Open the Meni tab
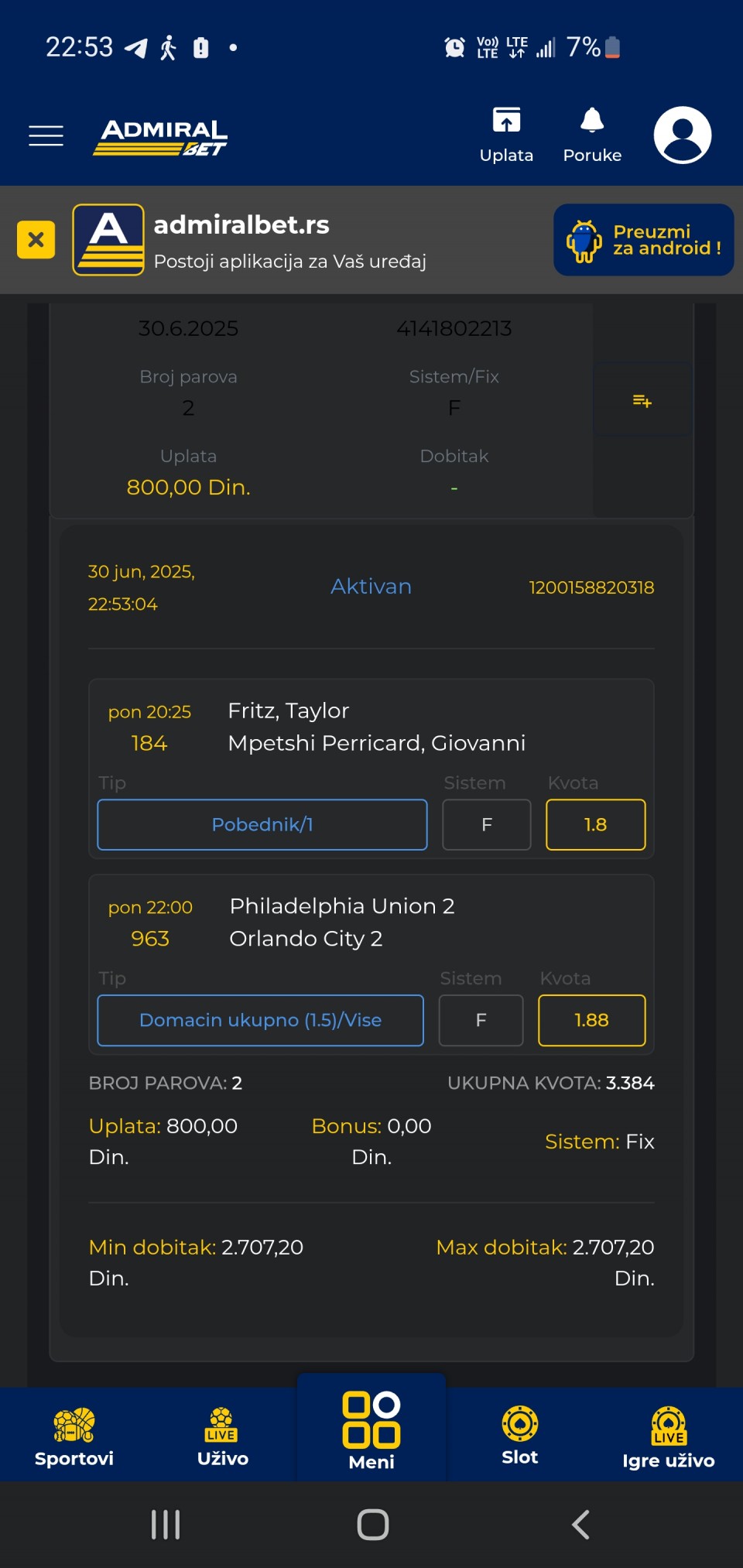 click(371, 1429)
